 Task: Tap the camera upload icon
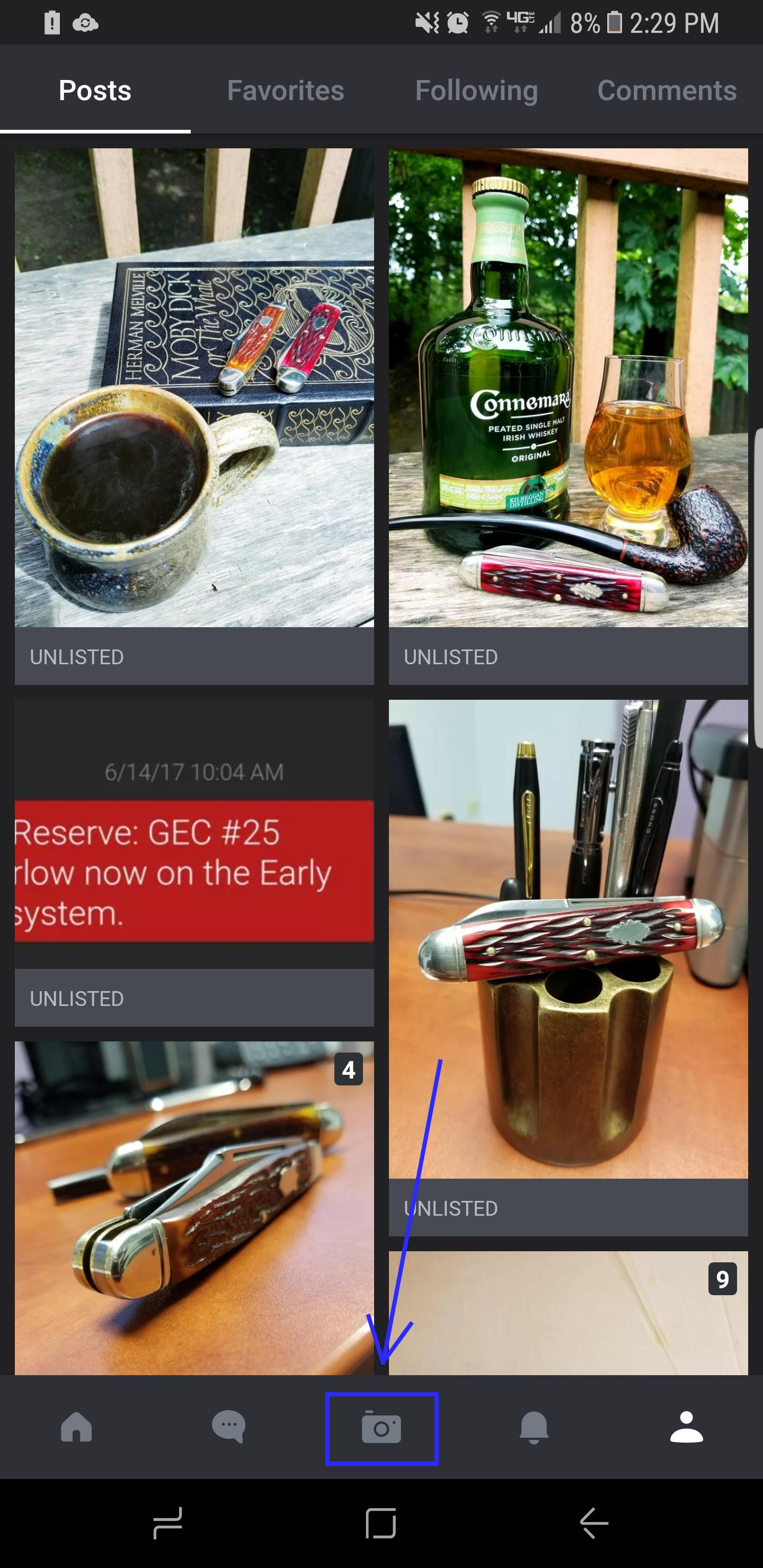382,1428
